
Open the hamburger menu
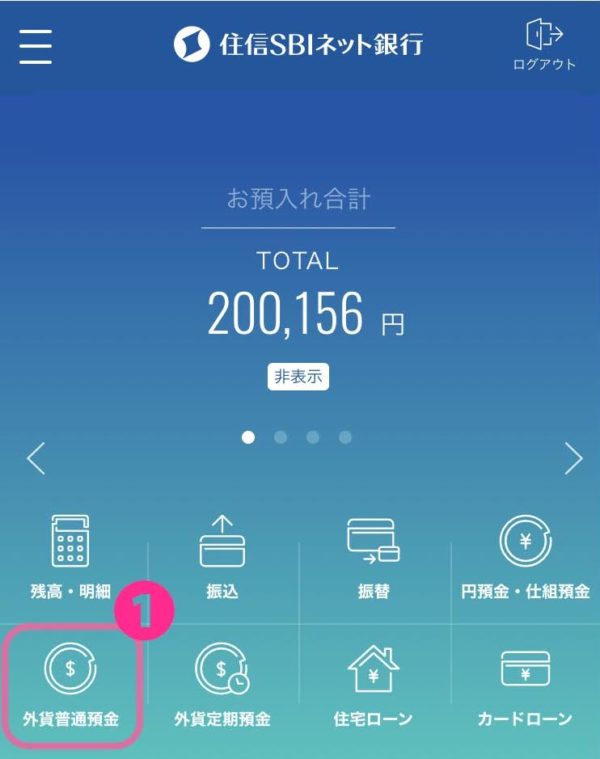(x=36, y=45)
